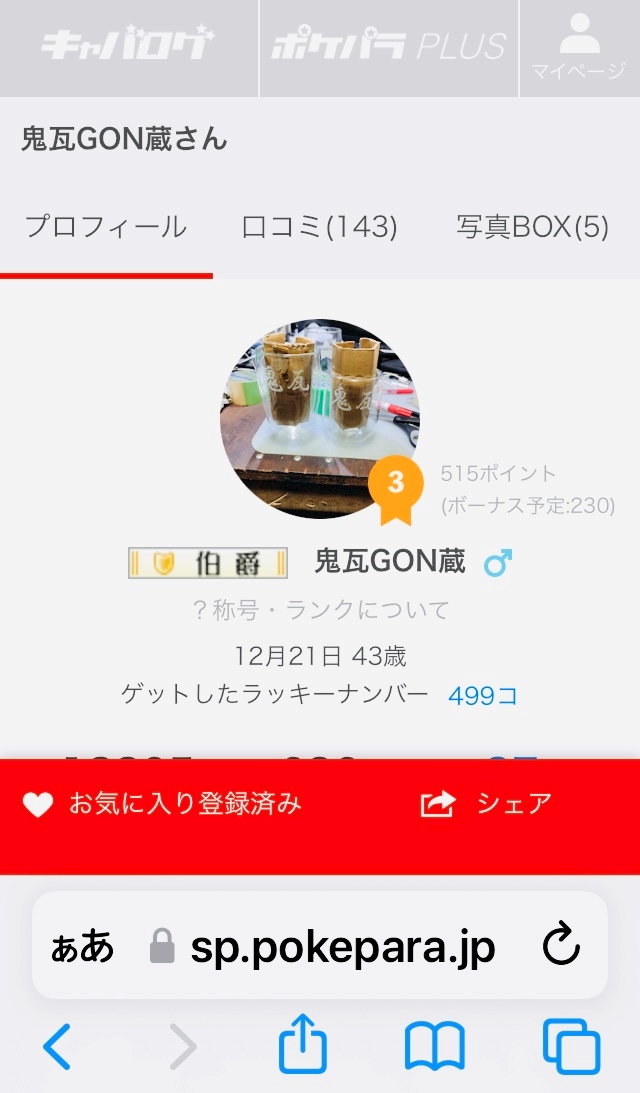The width and height of the screenshot is (640, 1093).
Task: Open the ぁあ page settings menu
Action: pos(82,946)
